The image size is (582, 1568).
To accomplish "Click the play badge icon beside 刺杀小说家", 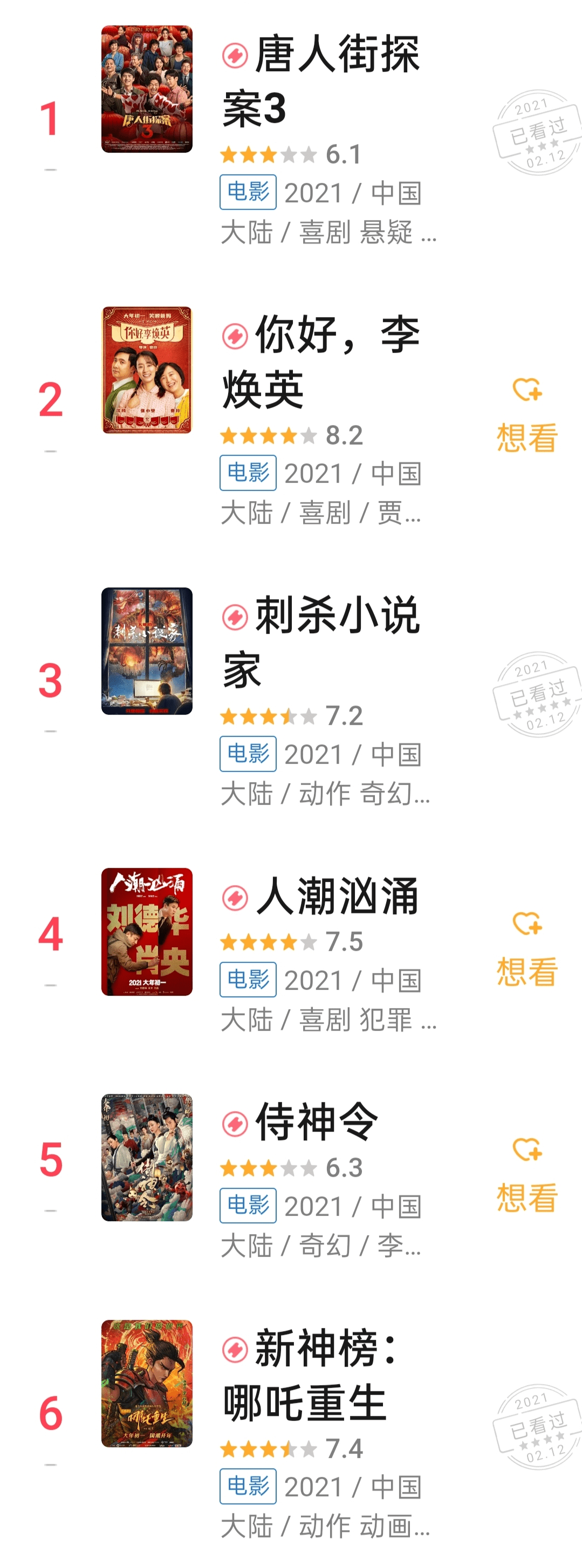I will [x=237, y=617].
